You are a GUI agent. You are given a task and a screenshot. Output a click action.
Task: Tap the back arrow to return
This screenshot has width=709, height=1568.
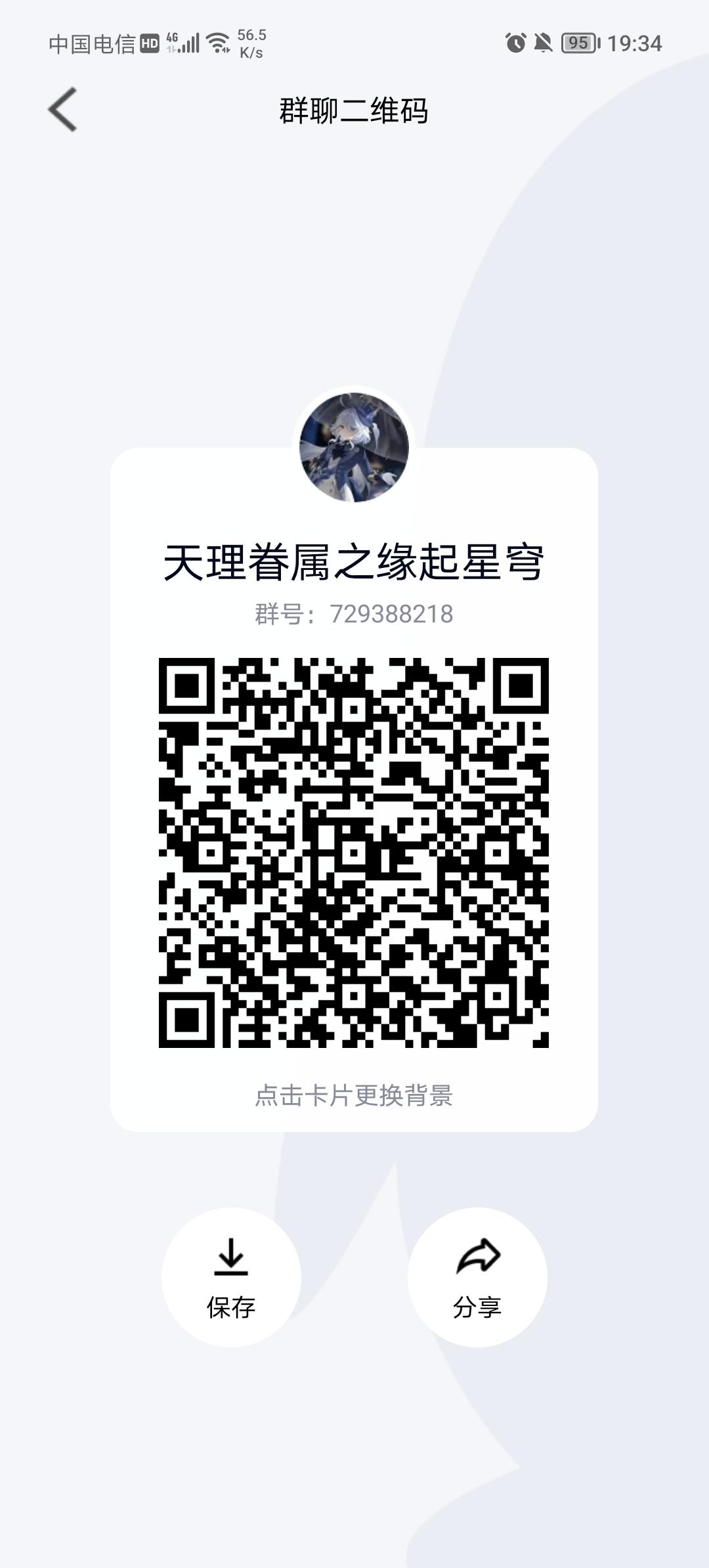click(62, 109)
